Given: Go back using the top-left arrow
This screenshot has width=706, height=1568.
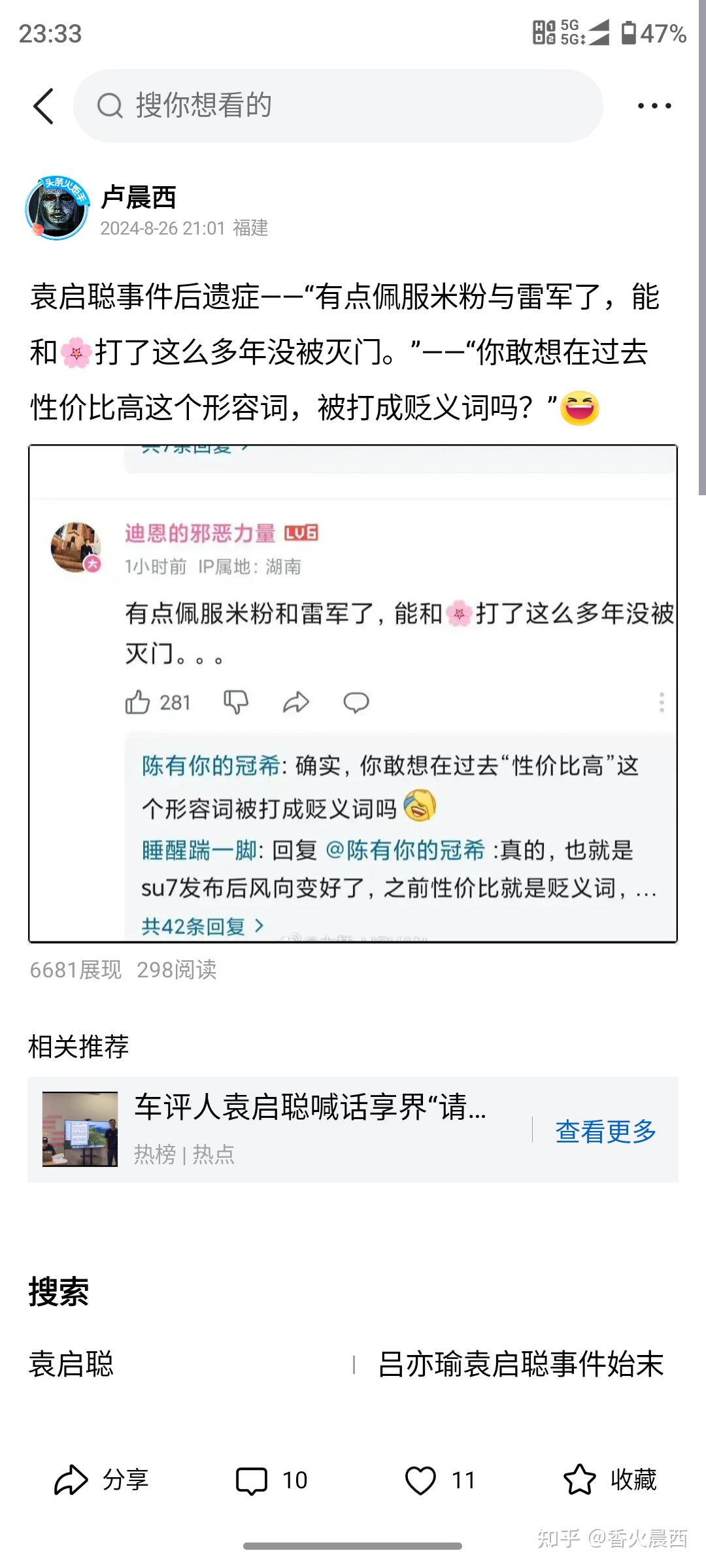Looking at the screenshot, I should (43, 106).
